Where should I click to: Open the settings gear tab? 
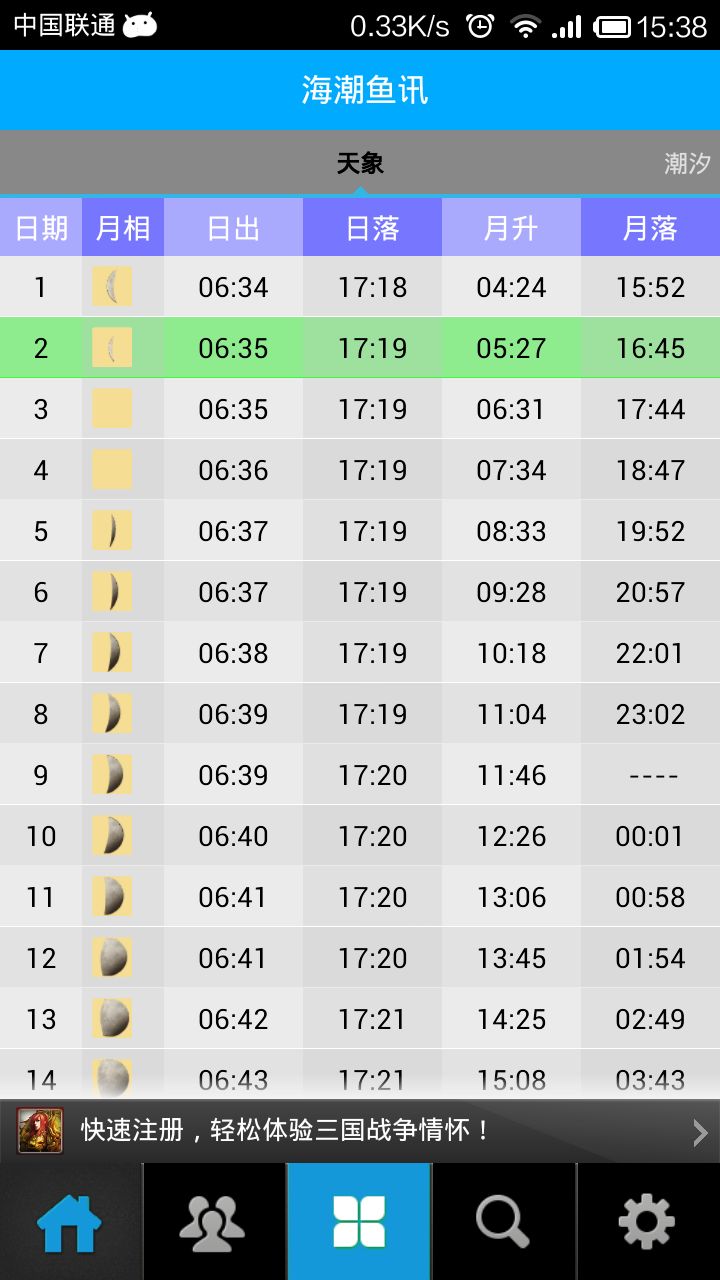[648, 1222]
